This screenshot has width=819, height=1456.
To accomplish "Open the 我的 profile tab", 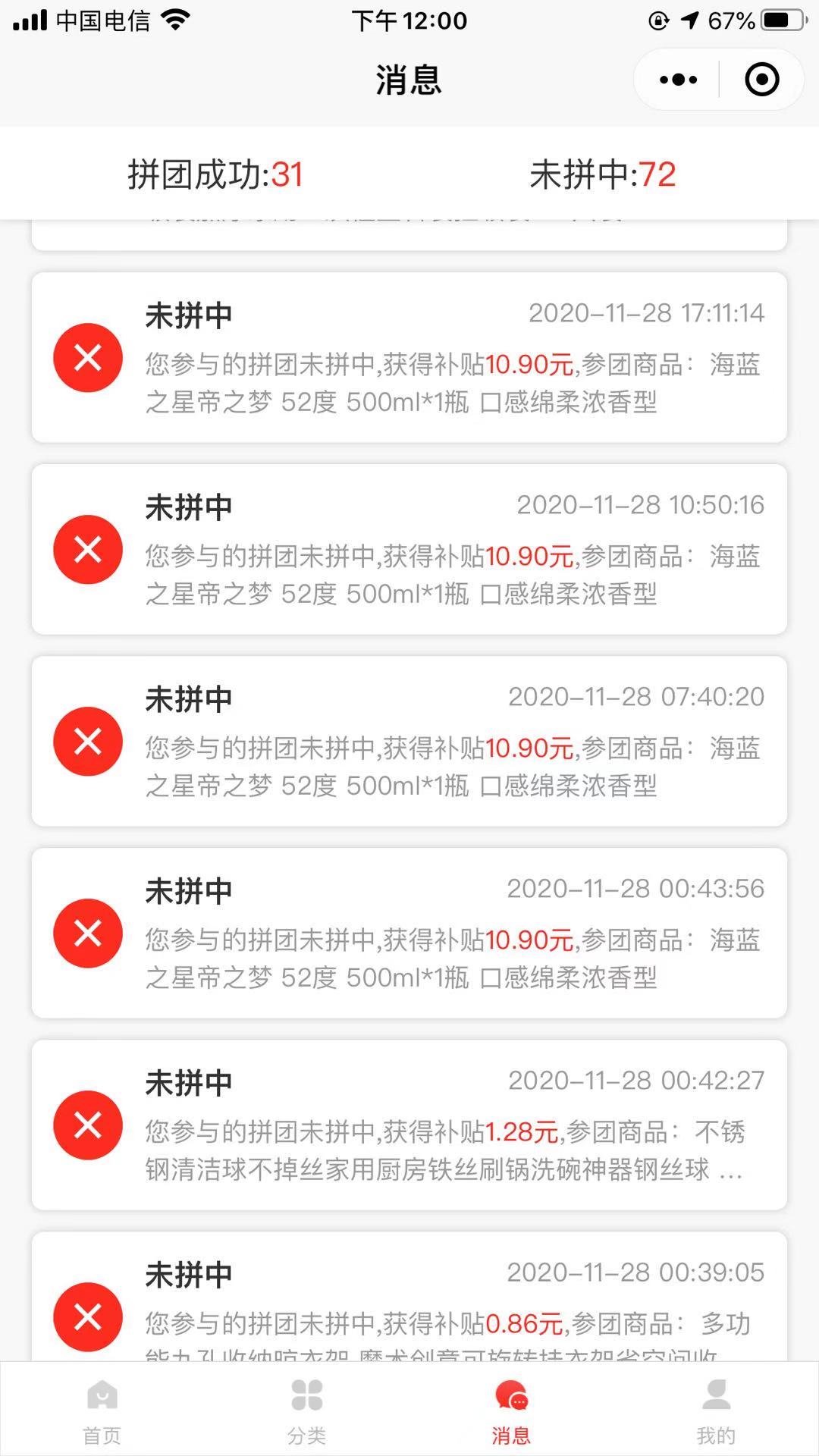I will [716, 1411].
